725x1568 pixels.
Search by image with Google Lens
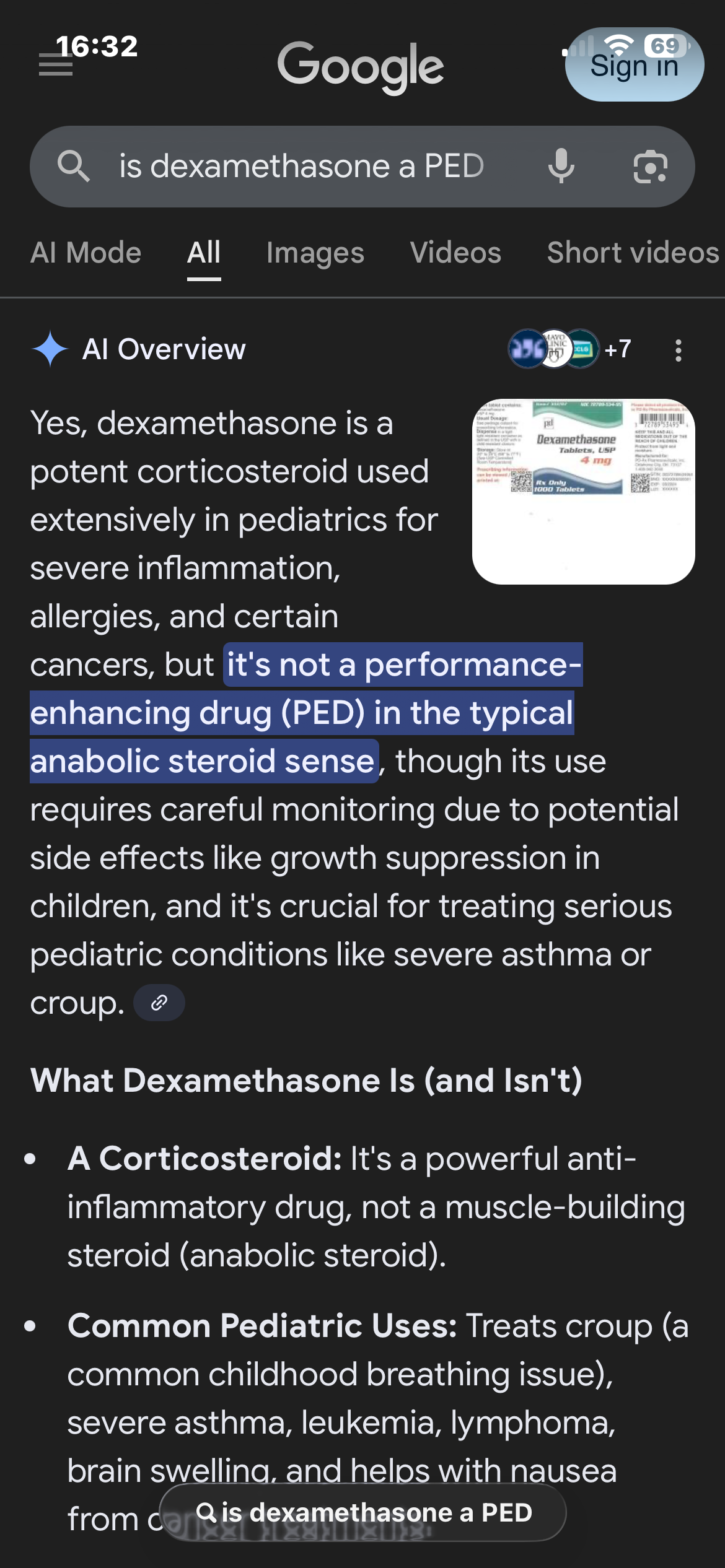click(x=650, y=167)
